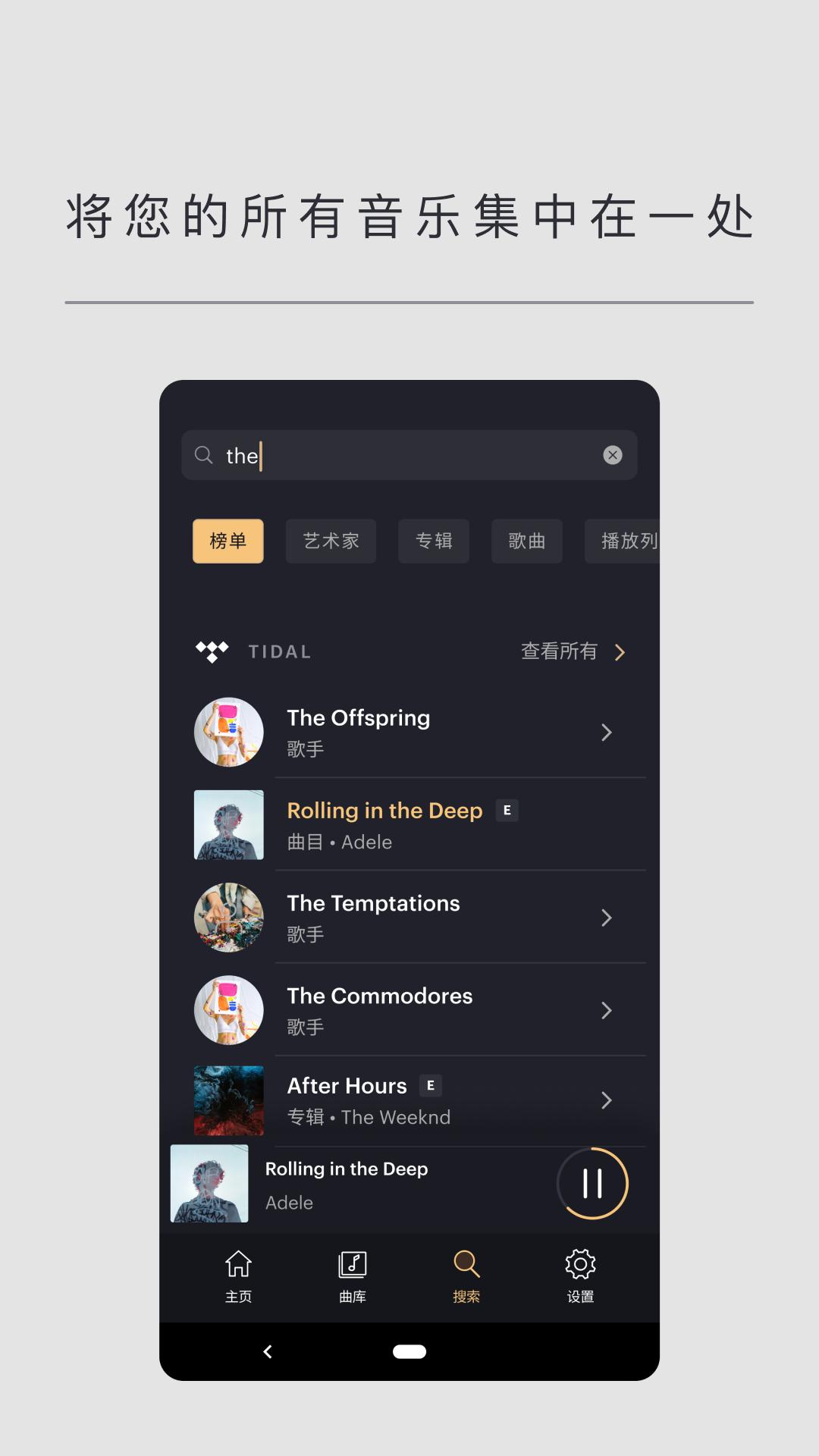Viewport: 819px width, 1456px height.
Task: Select the 榜单 filter chip
Action: (x=228, y=541)
